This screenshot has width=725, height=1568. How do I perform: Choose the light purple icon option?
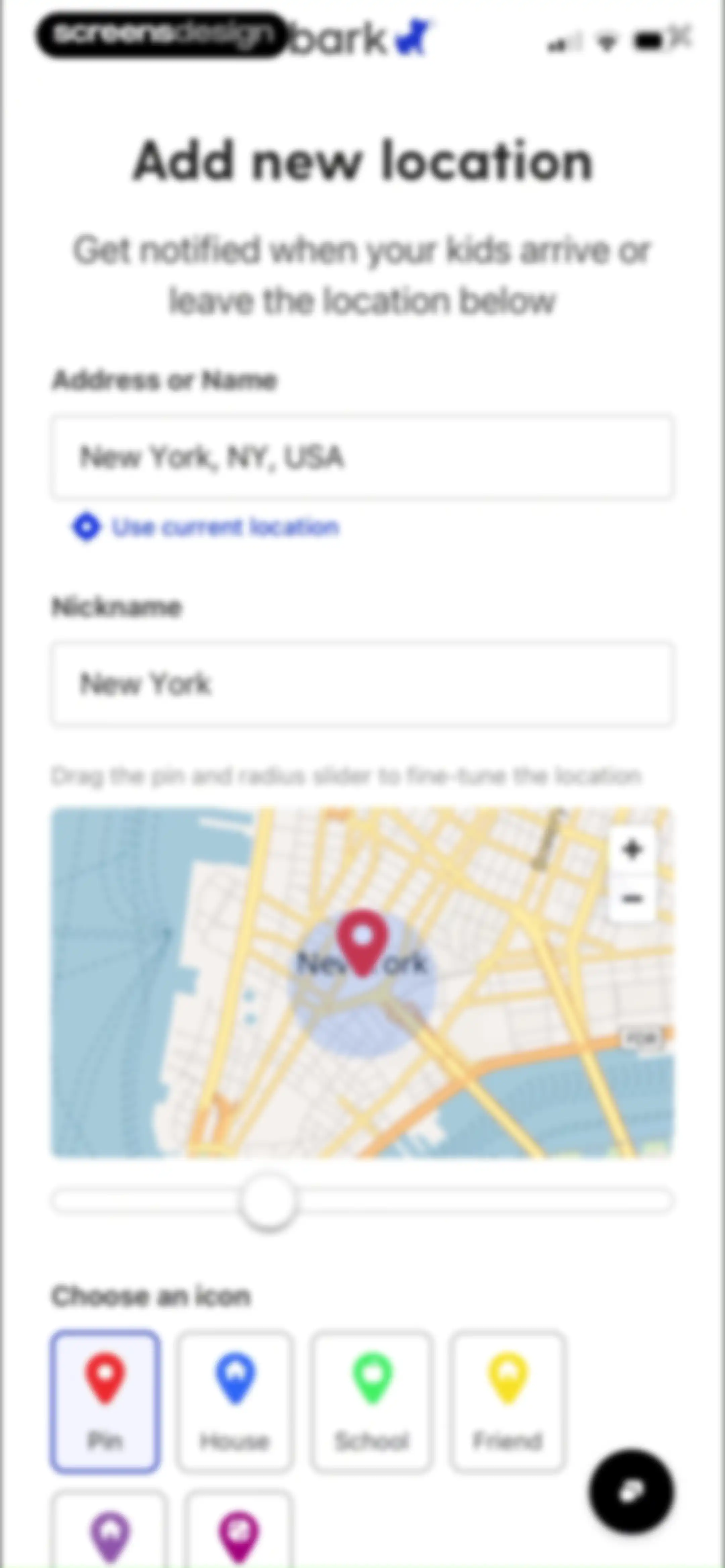point(109,1529)
